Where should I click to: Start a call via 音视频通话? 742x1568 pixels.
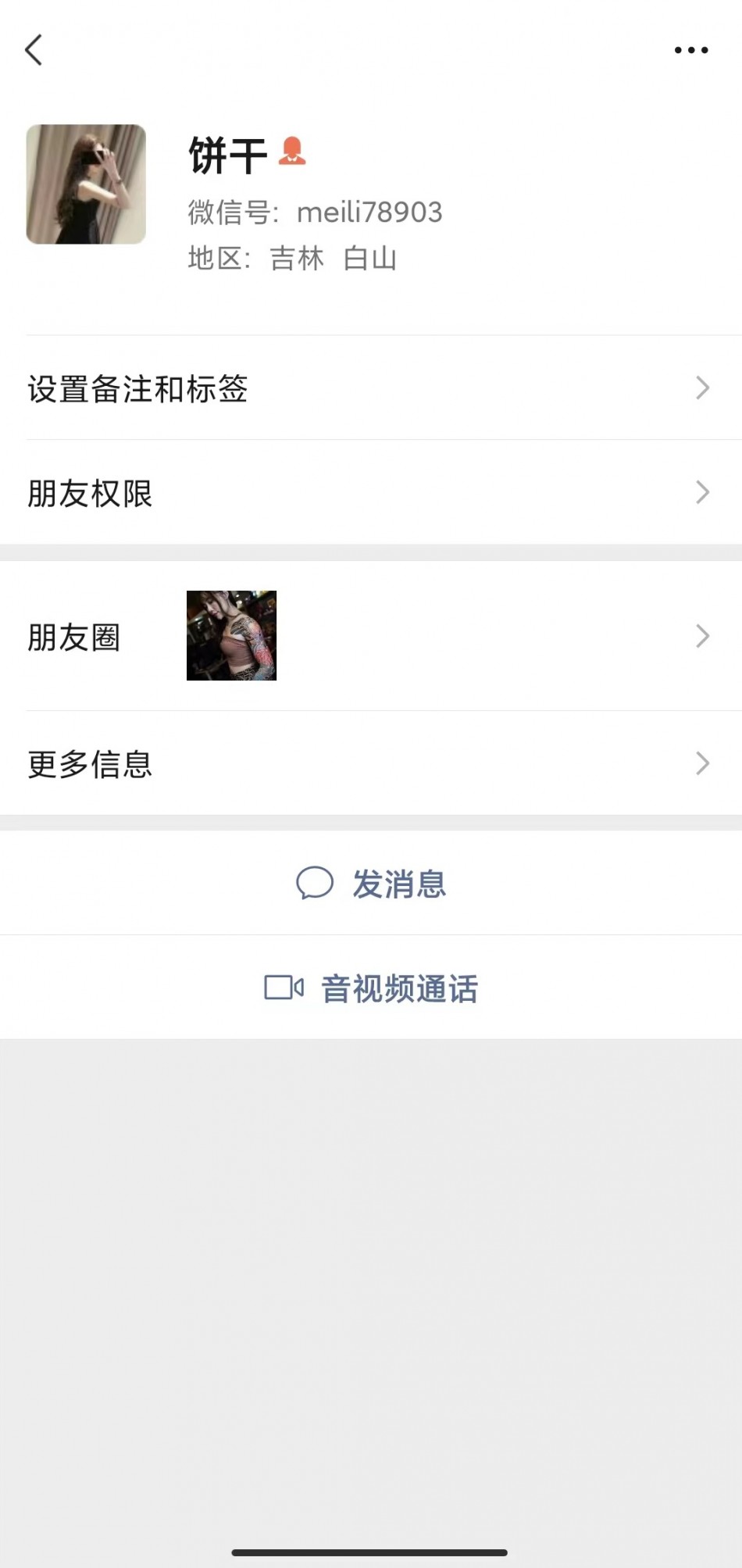pyautogui.click(x=371, y=988)
